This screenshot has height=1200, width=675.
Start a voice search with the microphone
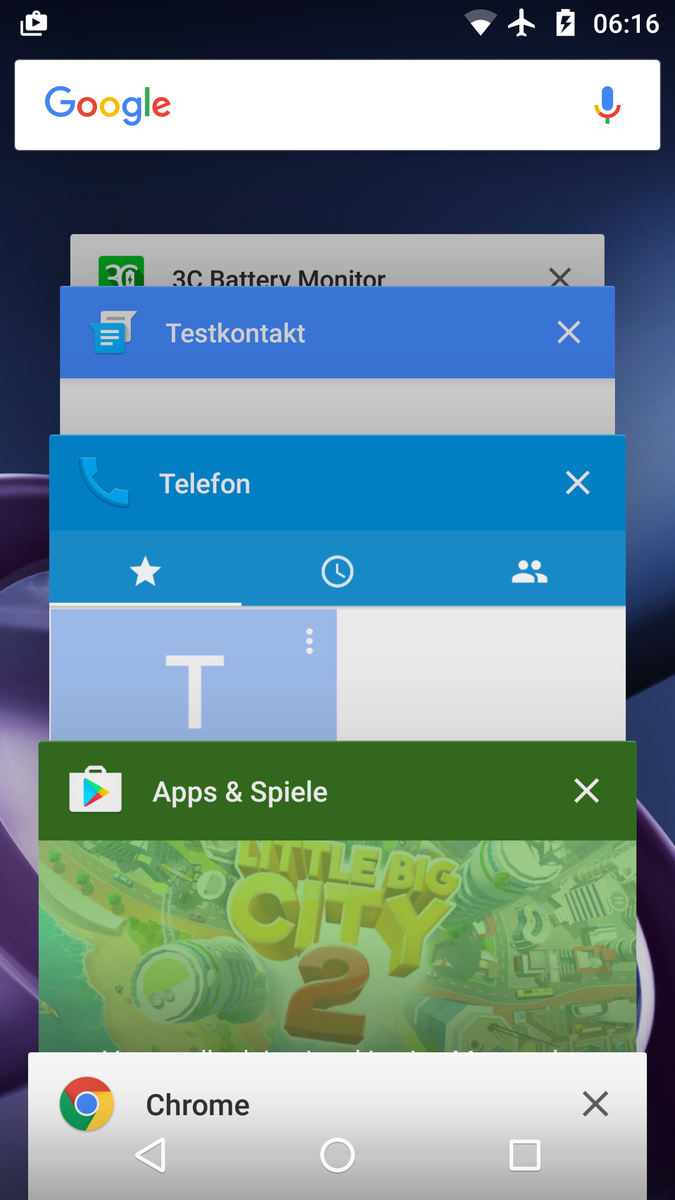tap(607, 105)
